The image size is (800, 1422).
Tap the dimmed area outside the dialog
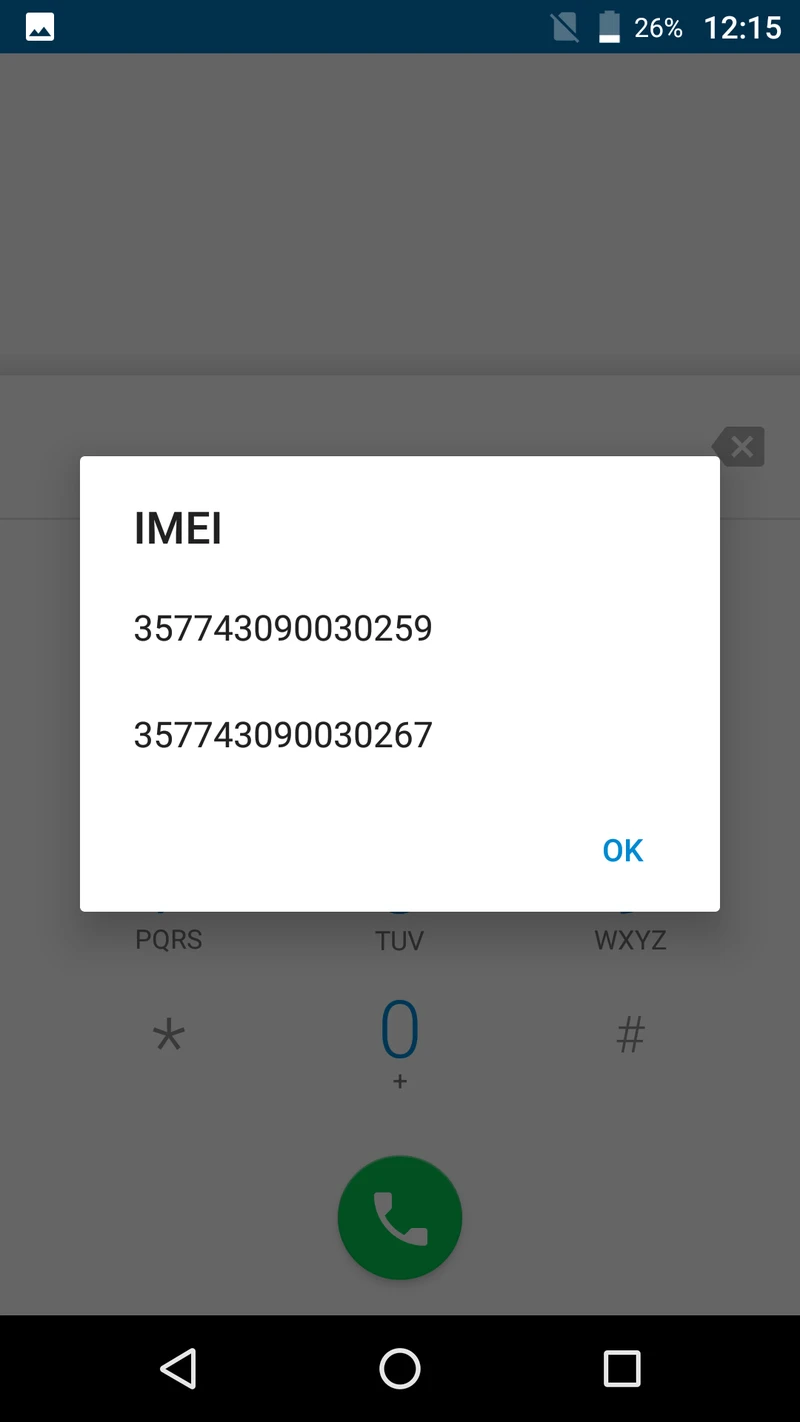(399, 200)
